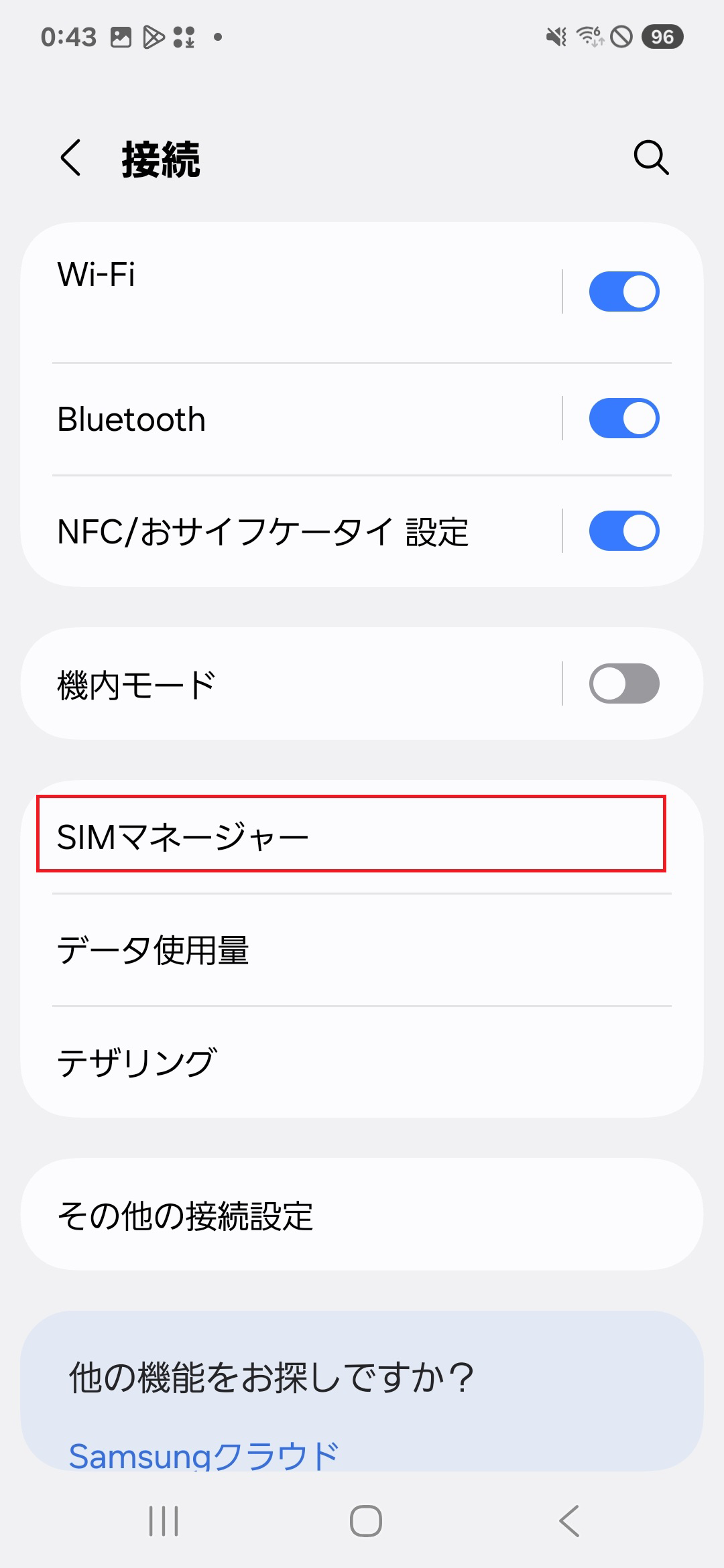Open recent apps with the Recents button
Image resolution: width=724 pixels, height=1568 pixels.
163,1520
